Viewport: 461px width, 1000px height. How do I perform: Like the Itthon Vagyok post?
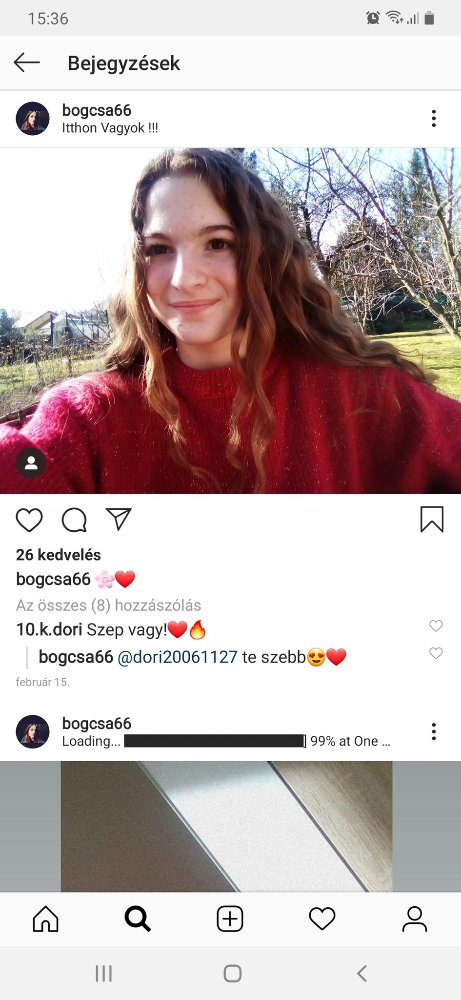coord(29,520)
